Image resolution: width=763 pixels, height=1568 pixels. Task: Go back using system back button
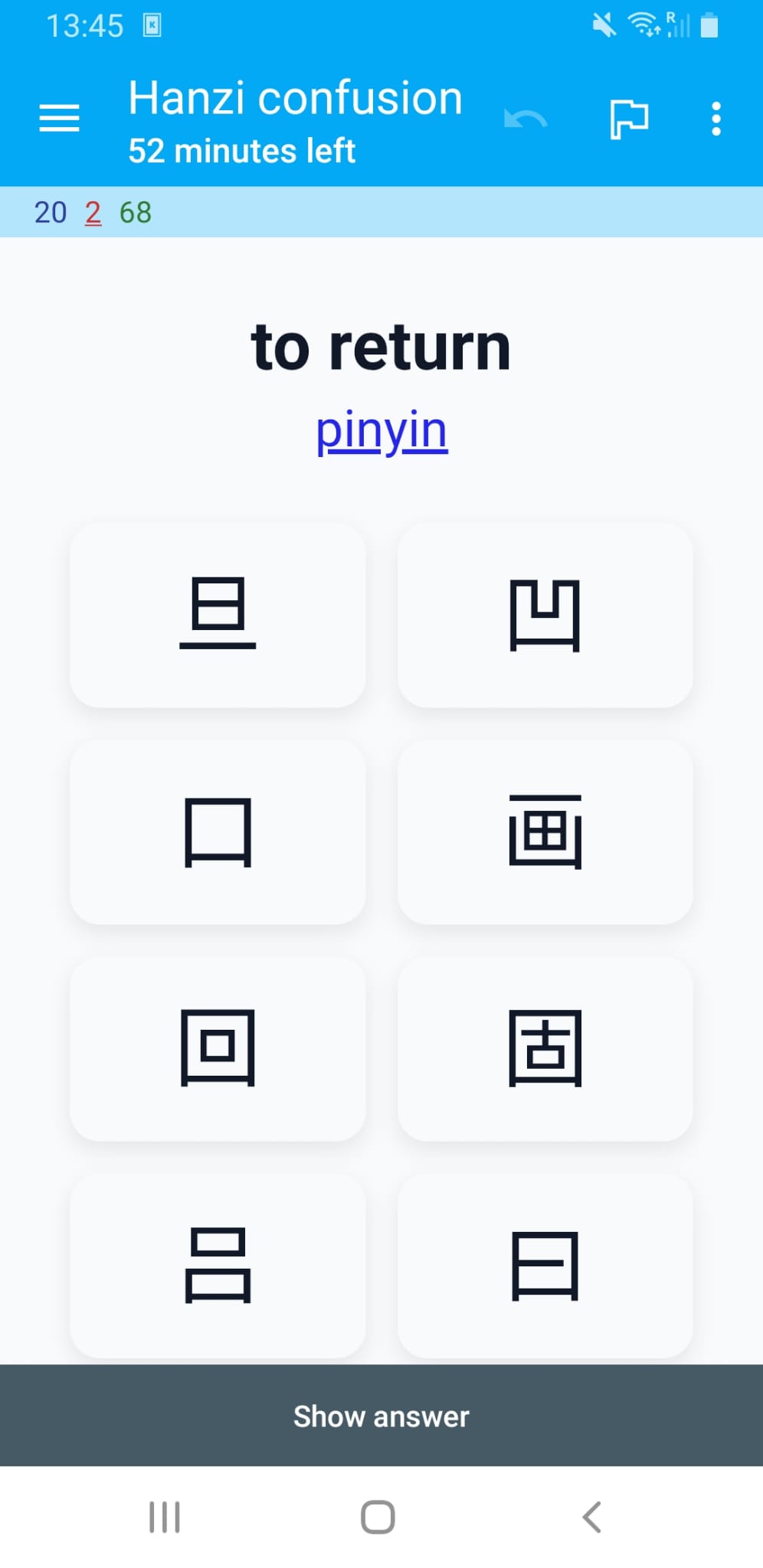coord(591,1517)
